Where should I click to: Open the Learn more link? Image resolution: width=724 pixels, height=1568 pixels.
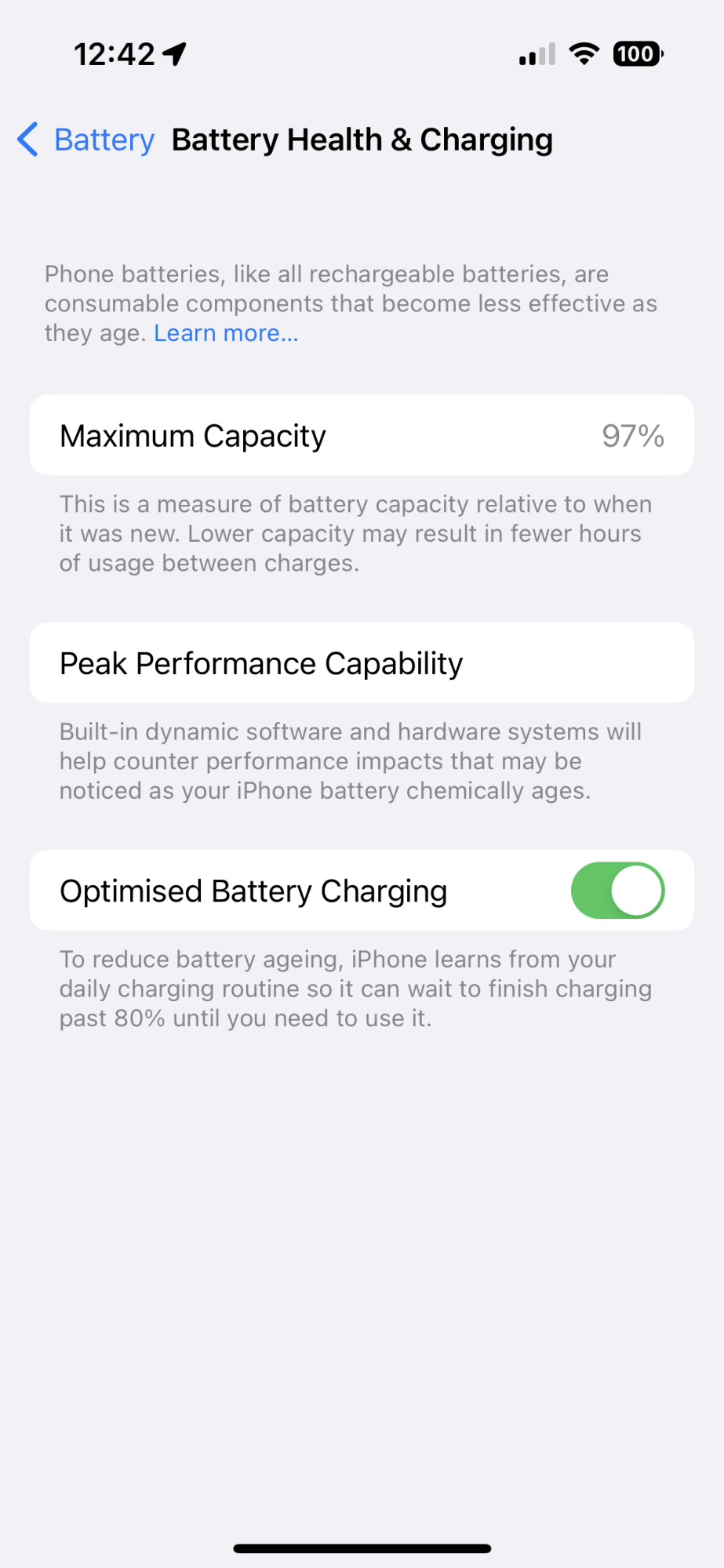coord(226,333)
